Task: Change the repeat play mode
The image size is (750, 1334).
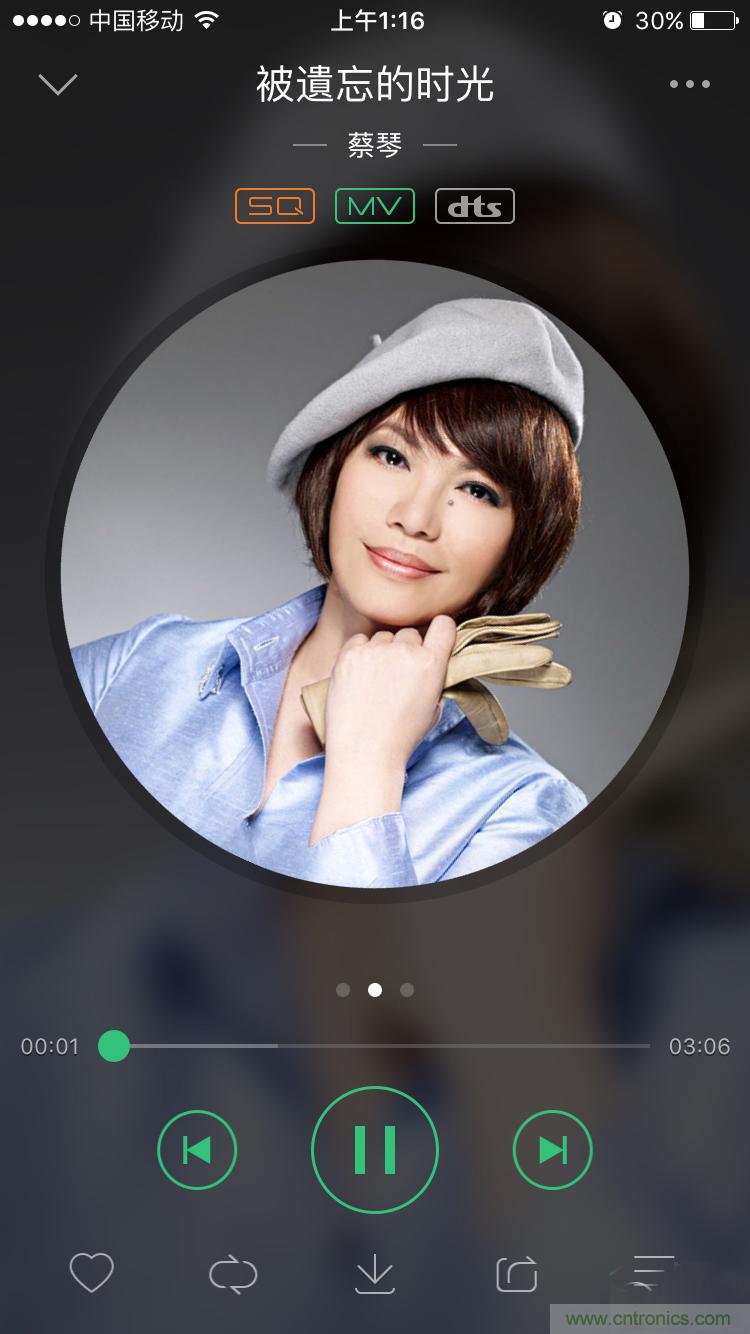Action: 233,1274
